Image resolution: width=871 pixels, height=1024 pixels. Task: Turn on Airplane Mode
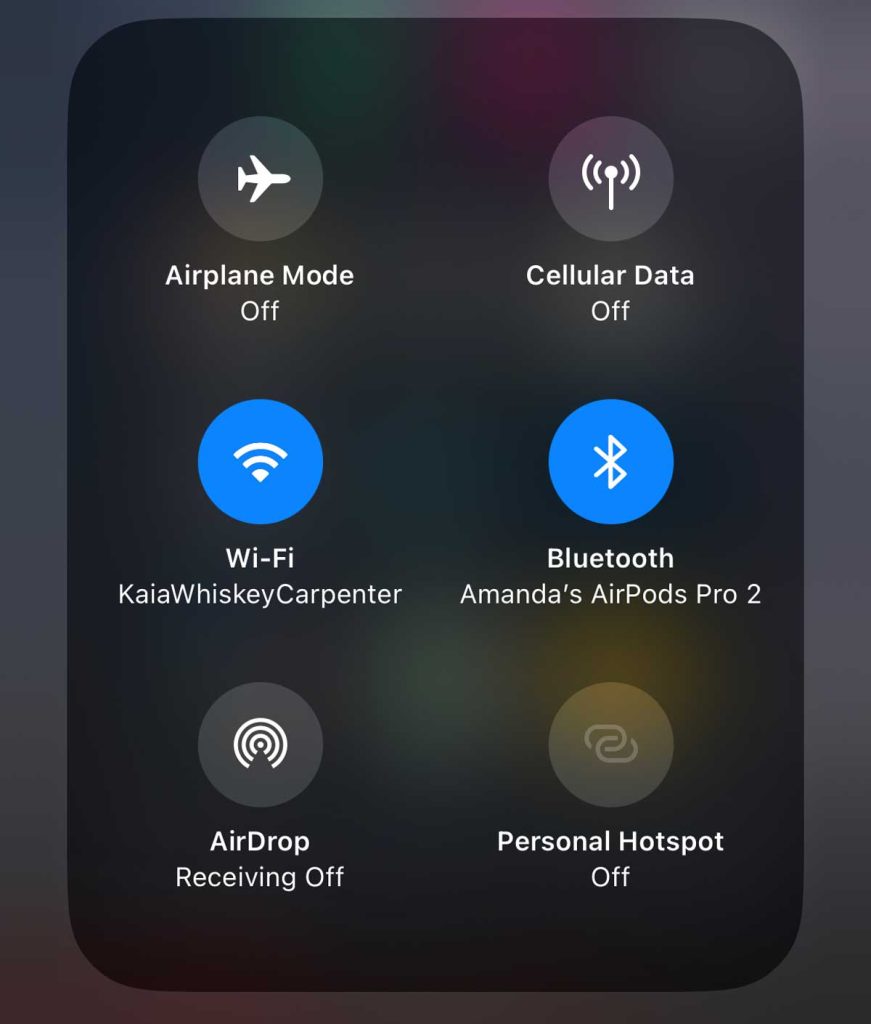[260, 179]
